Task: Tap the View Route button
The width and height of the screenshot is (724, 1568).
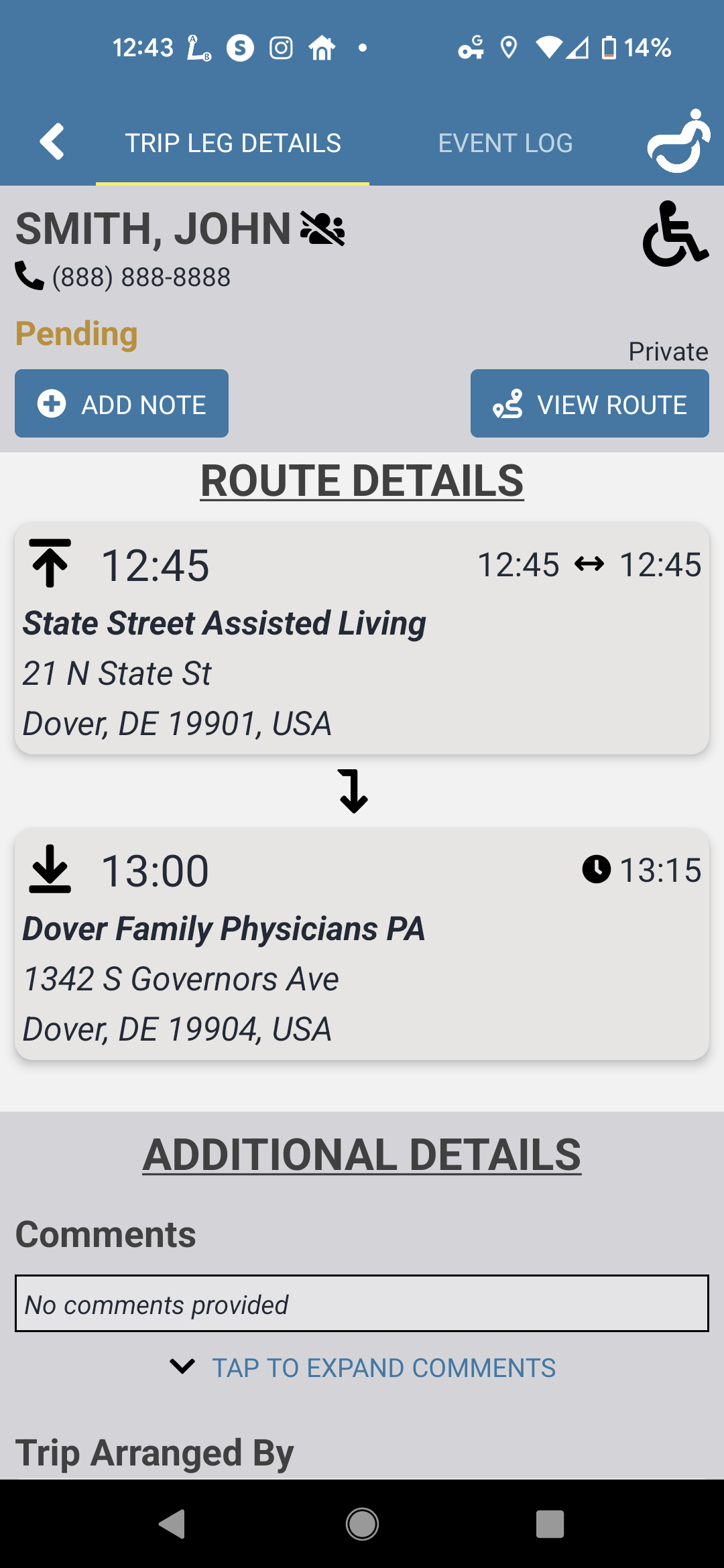Action: click(589, 403)
